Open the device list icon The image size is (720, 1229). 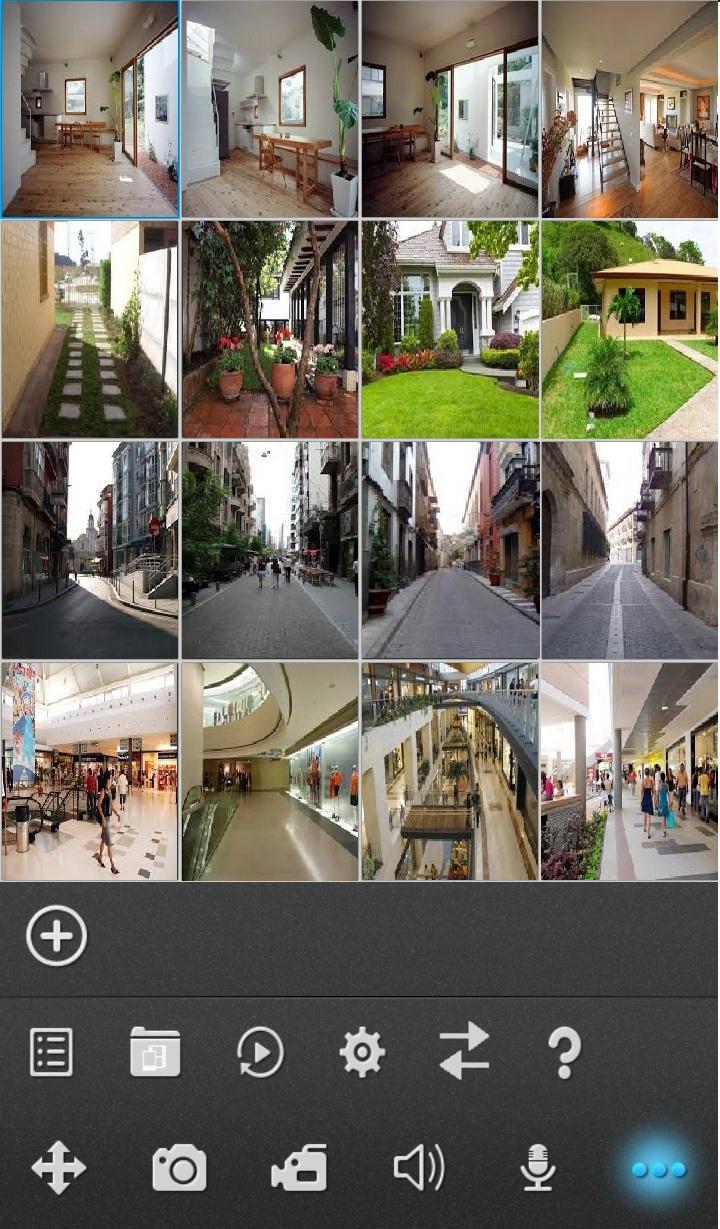pos(51,1051)
